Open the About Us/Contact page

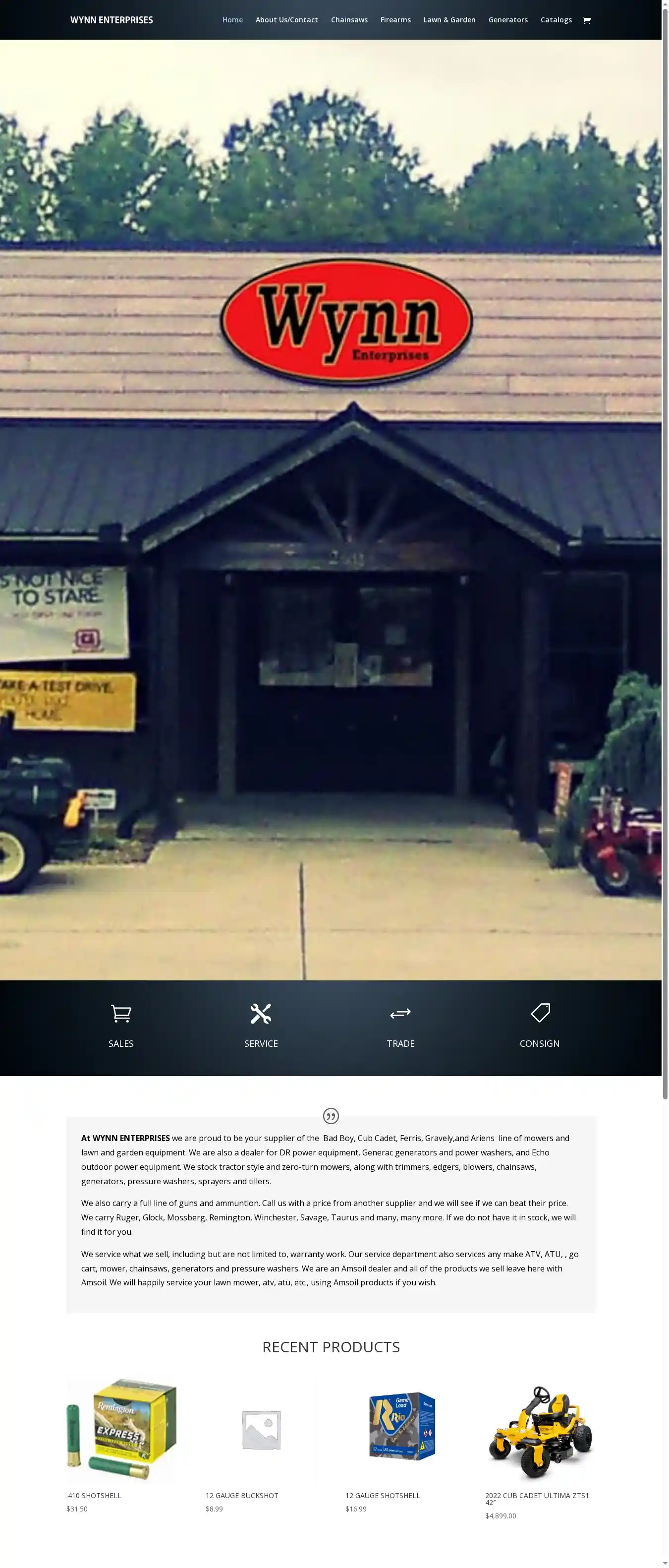(x=286, y=20)
